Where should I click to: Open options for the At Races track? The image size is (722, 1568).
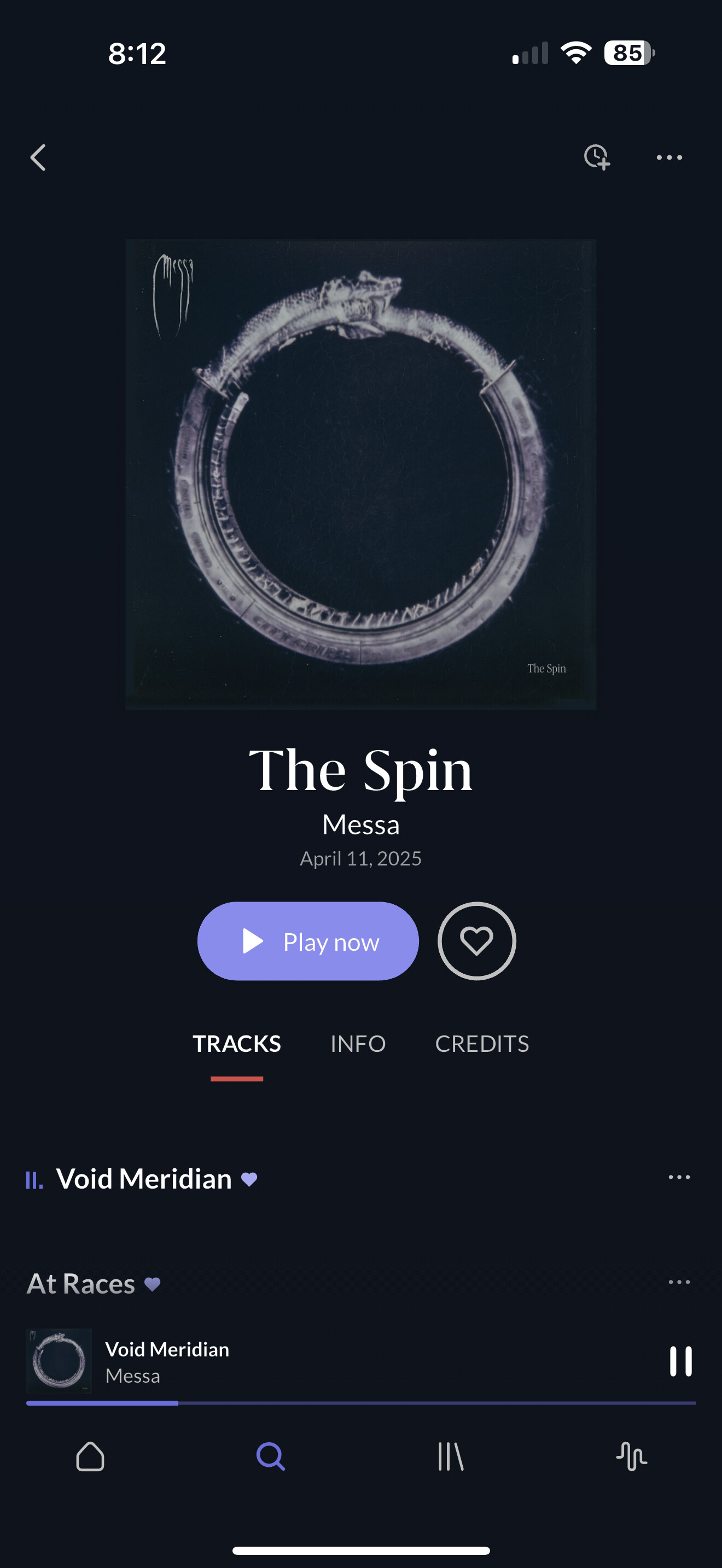point(679,1282)
